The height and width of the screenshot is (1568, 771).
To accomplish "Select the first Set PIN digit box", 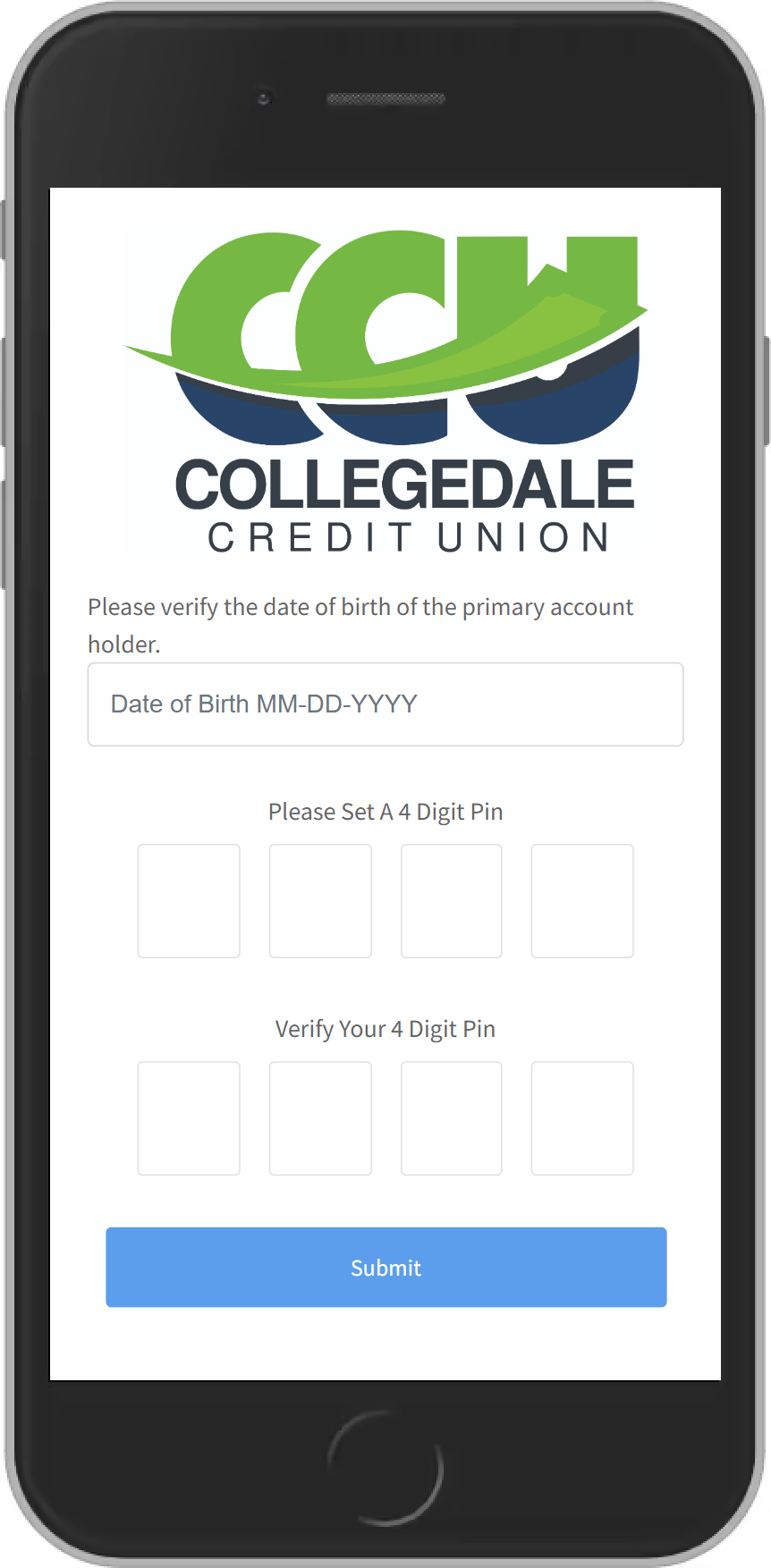I will (189, 901).
